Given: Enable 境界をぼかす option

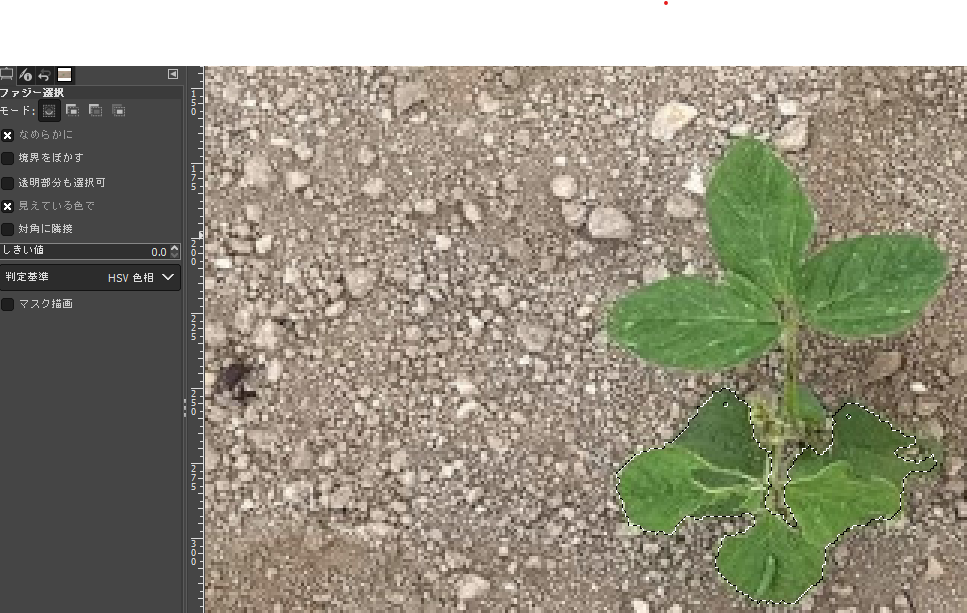Looking at the screenshot, I should (x=8, y=158).
